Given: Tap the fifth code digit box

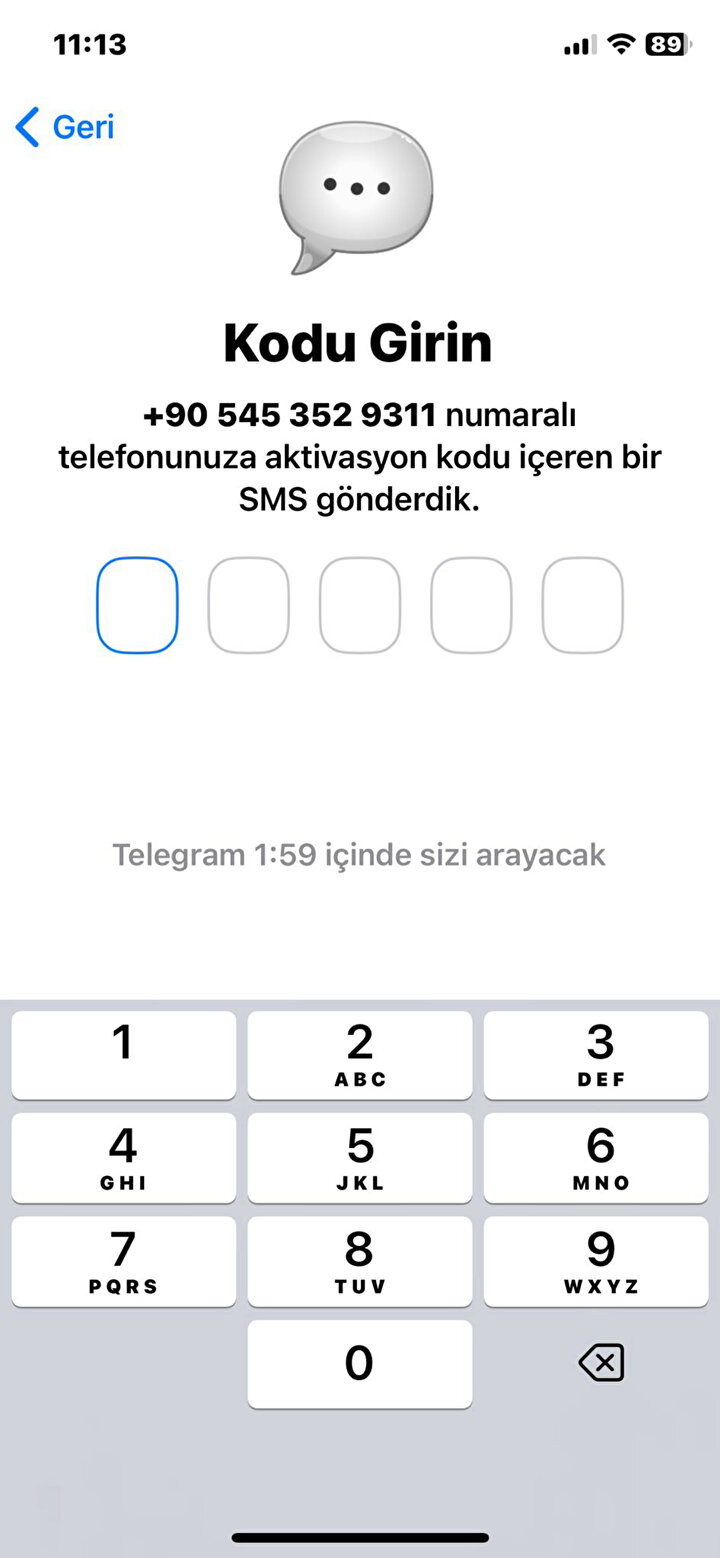Looking at the screenshot, I should [583, 605].
